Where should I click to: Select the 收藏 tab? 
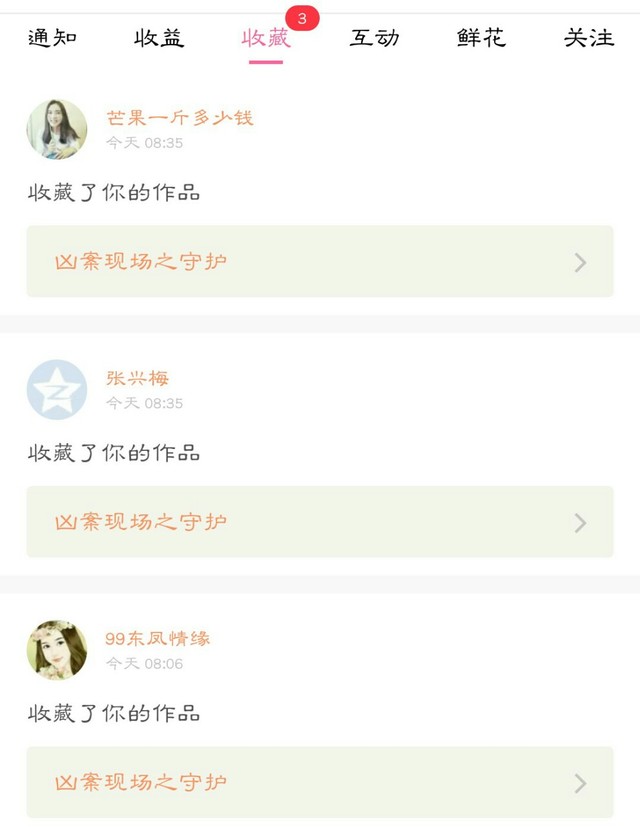266,39
